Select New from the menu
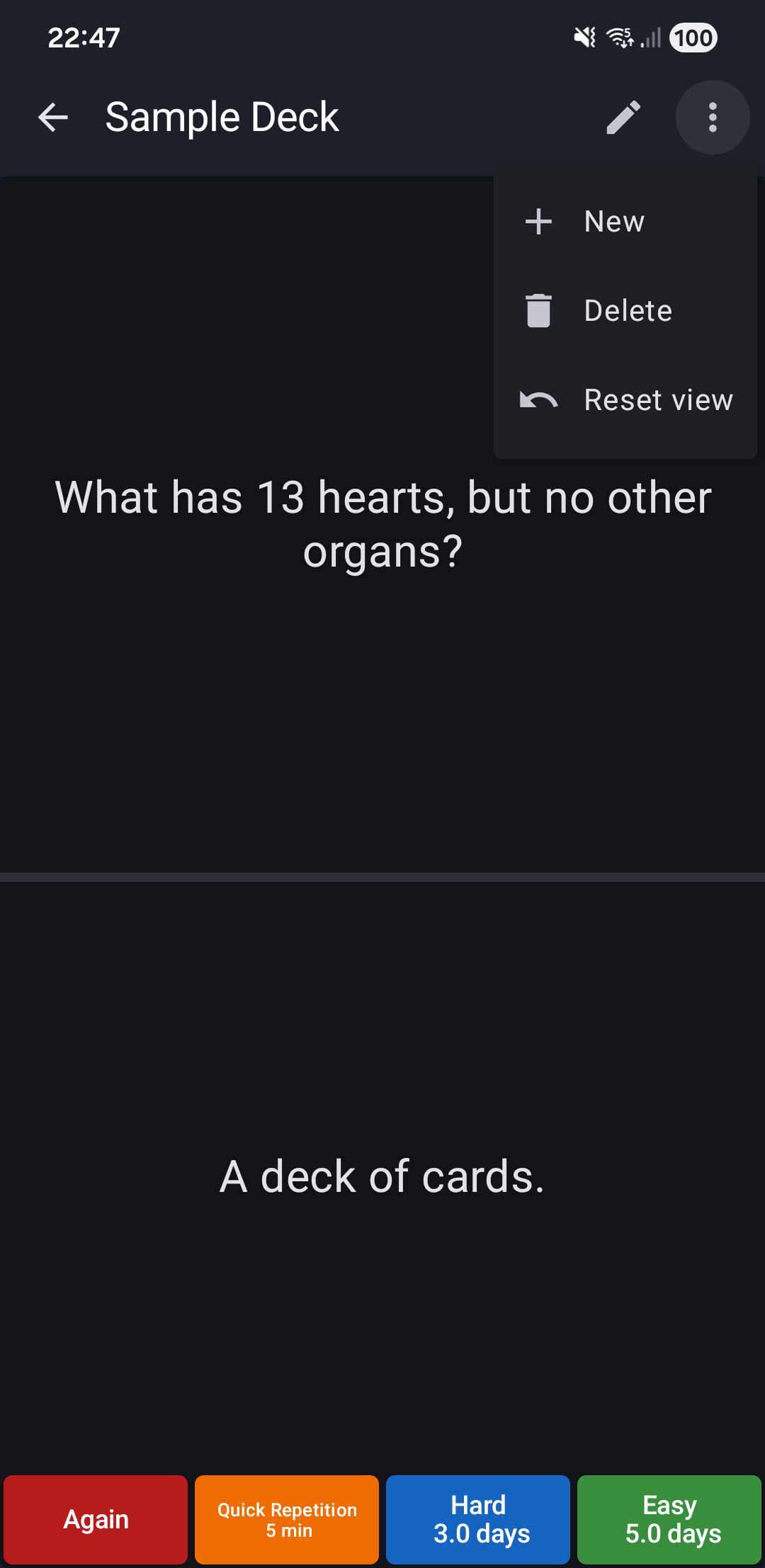This screenshot has height=1568, width=765. pos(613,222)
